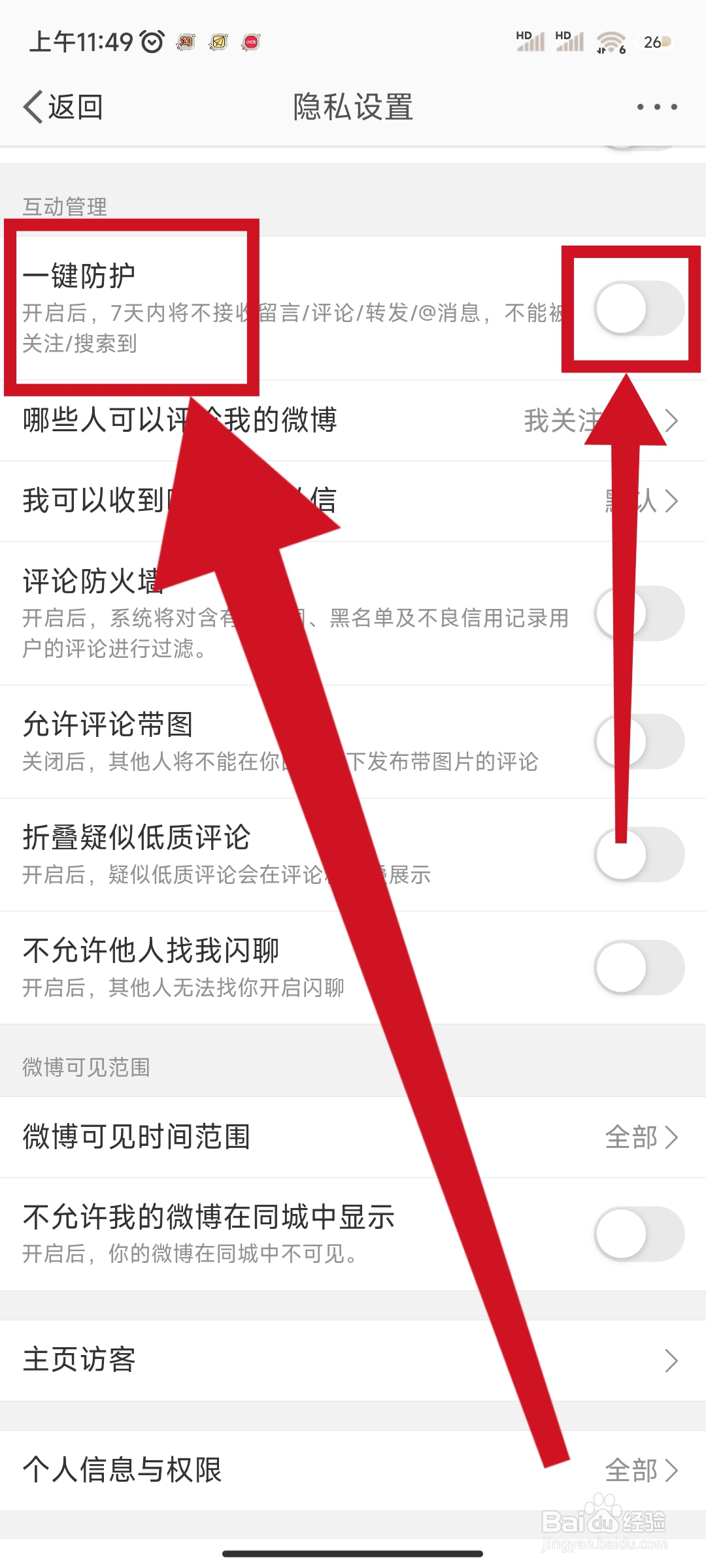This screenshot has height=1568, width=706.
Task: Click the Taobao notification icon in status bar
Action: [x=186, y=42]
